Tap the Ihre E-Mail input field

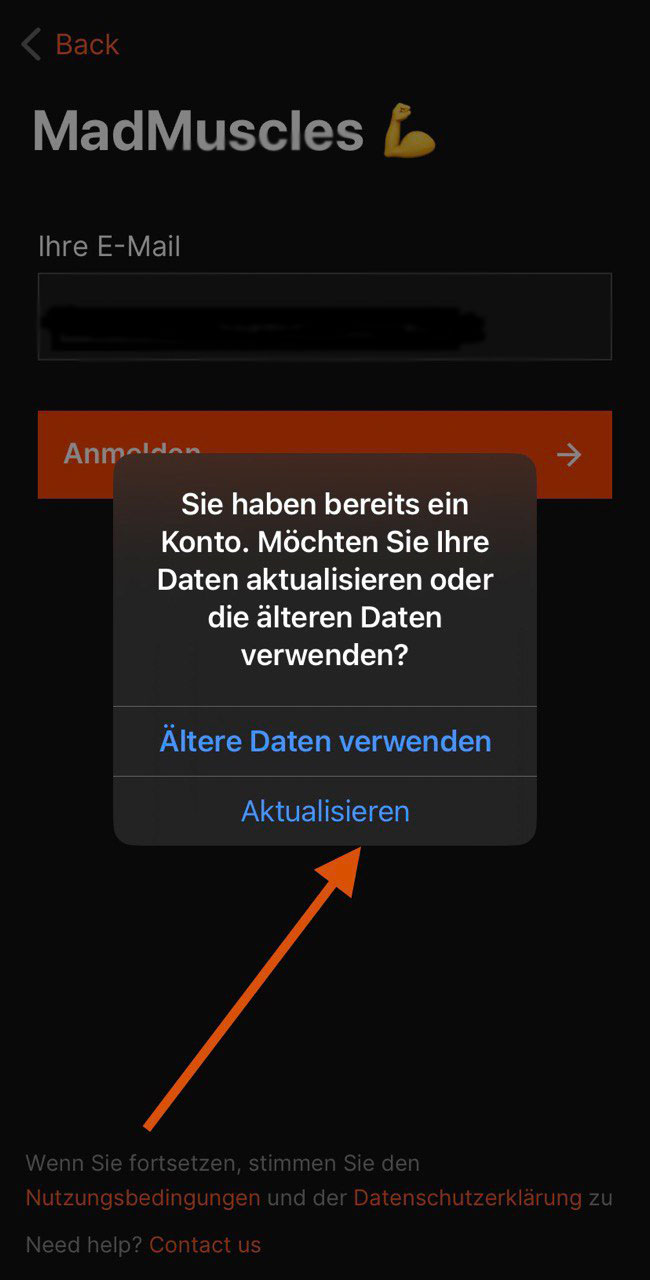tap(324, 316)
